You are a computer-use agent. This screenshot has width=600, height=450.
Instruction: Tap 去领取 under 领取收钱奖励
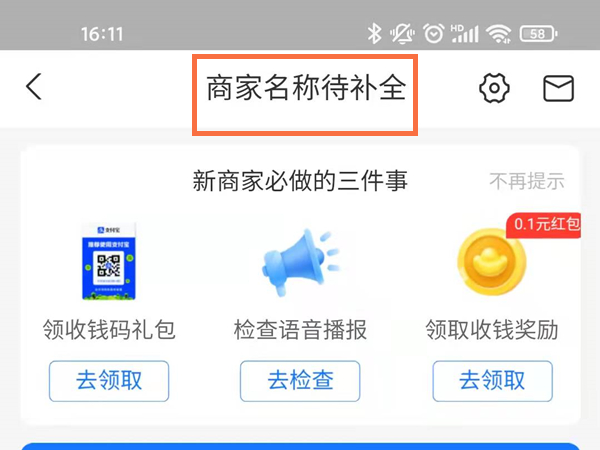[x=492, y=380]
